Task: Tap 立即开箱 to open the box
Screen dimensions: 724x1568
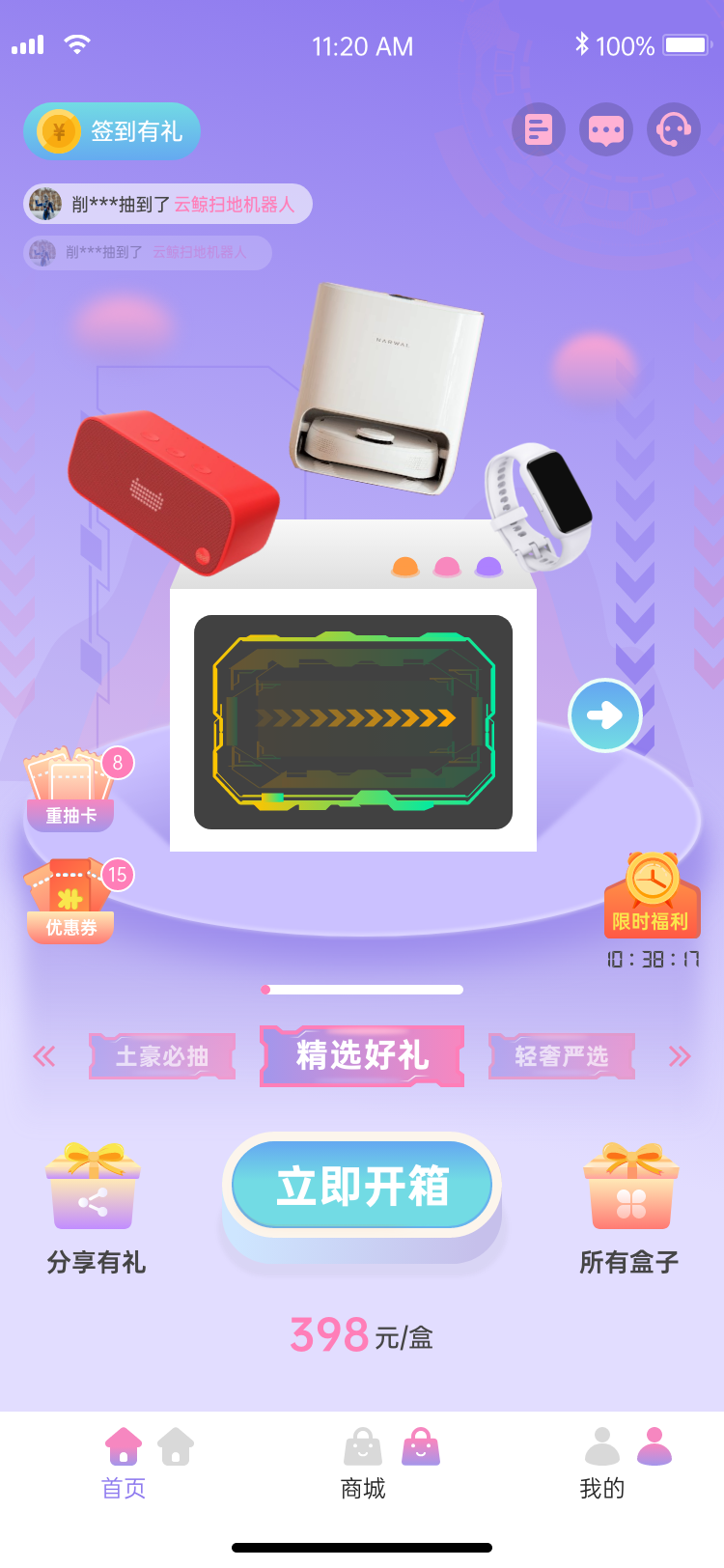Action: point(362,1186)
